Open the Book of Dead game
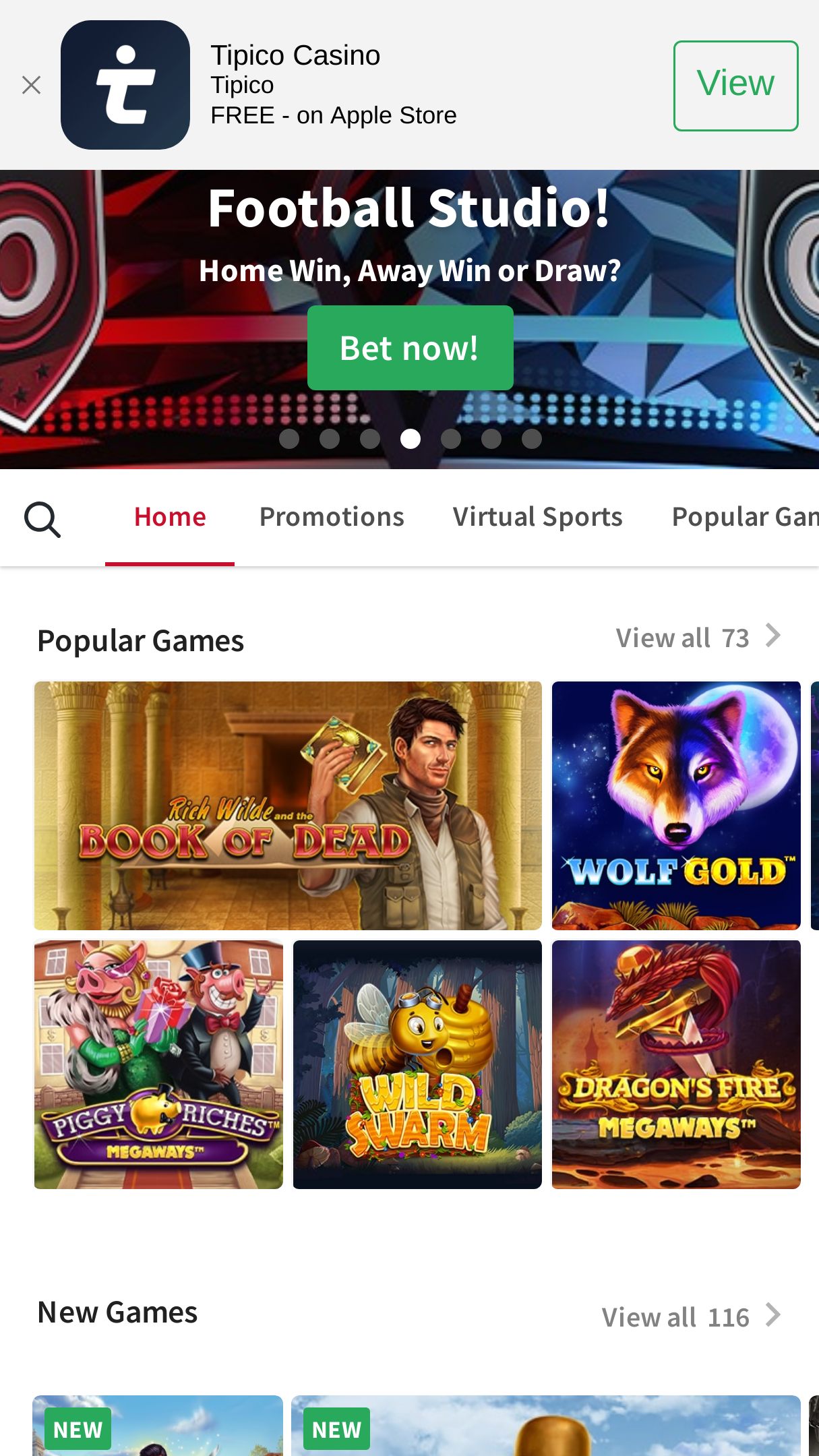This screenshot has width=819, height=1456. 288,806
